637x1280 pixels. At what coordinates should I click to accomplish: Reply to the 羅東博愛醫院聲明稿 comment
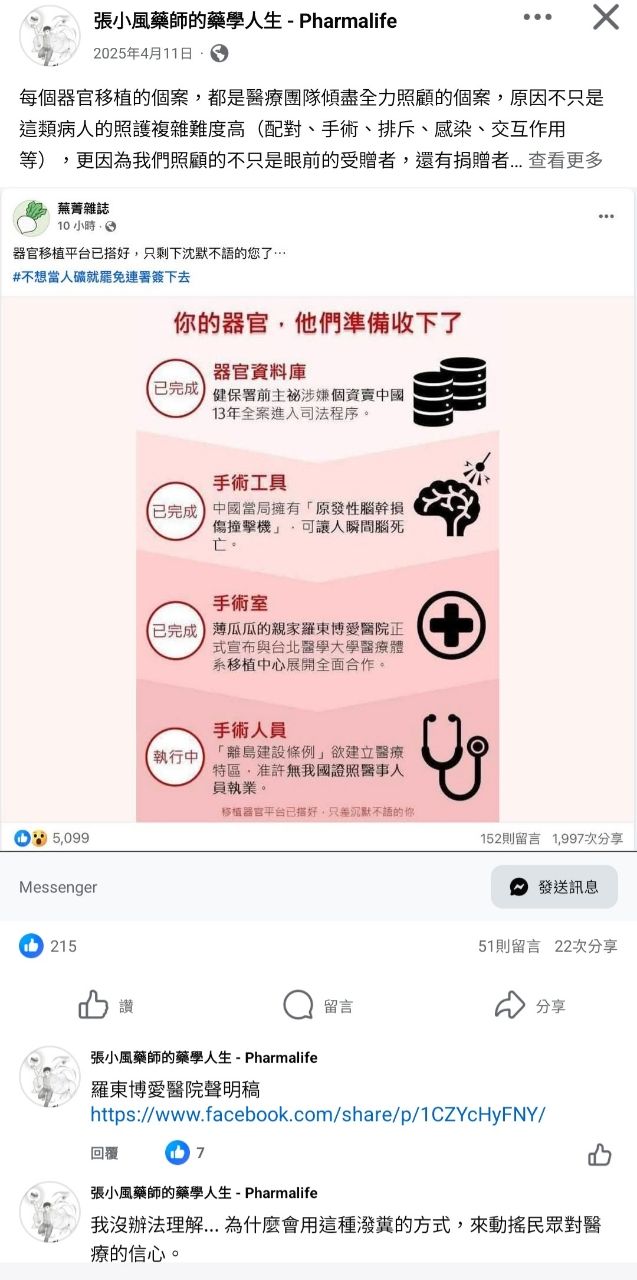pyautogui.click(x=104, y=1153)
